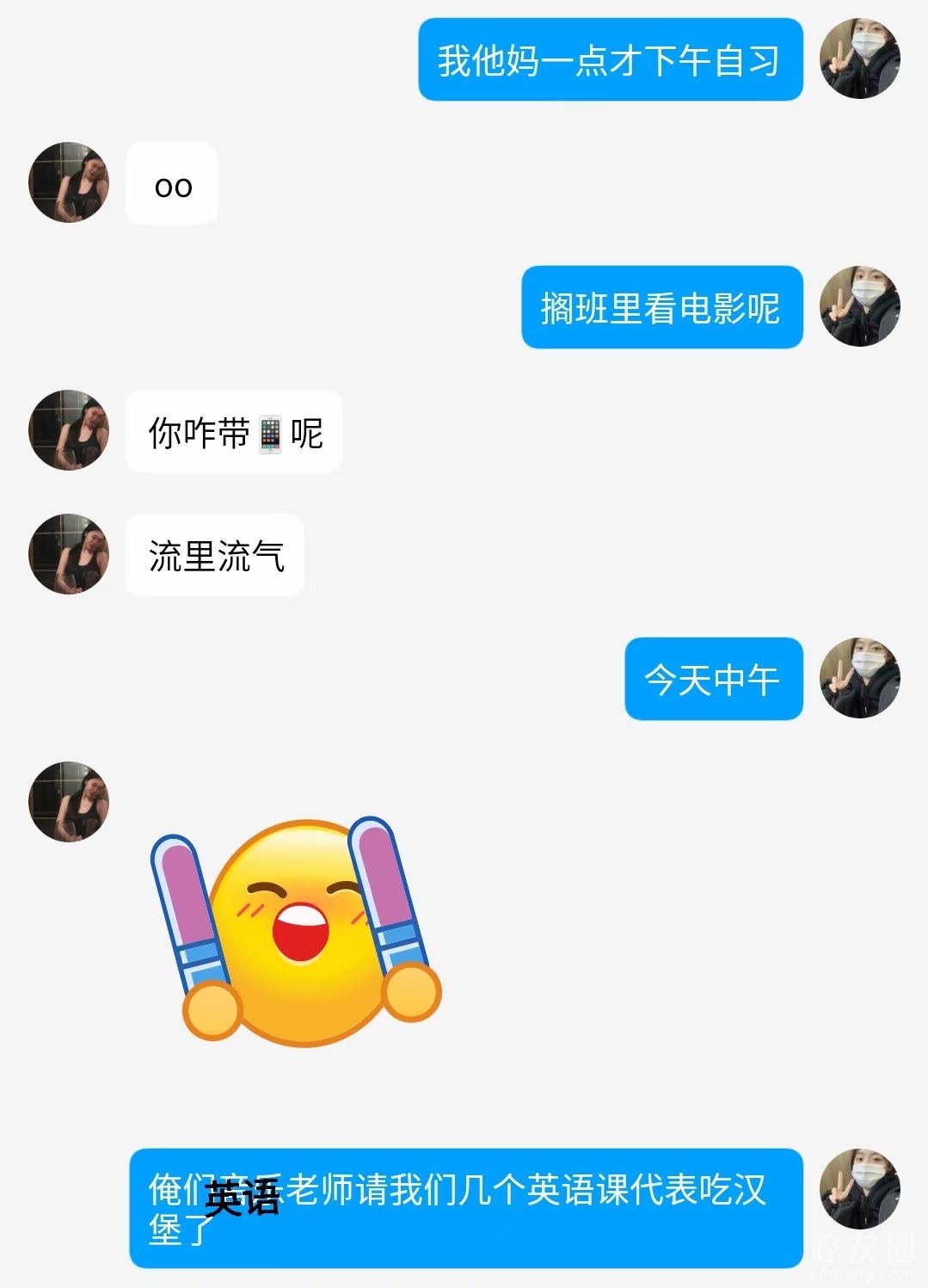The height and width of the screenshot is (1288, 928).
Task: Tap the avatar beside '今天中午' message
Action: (859, 678)
